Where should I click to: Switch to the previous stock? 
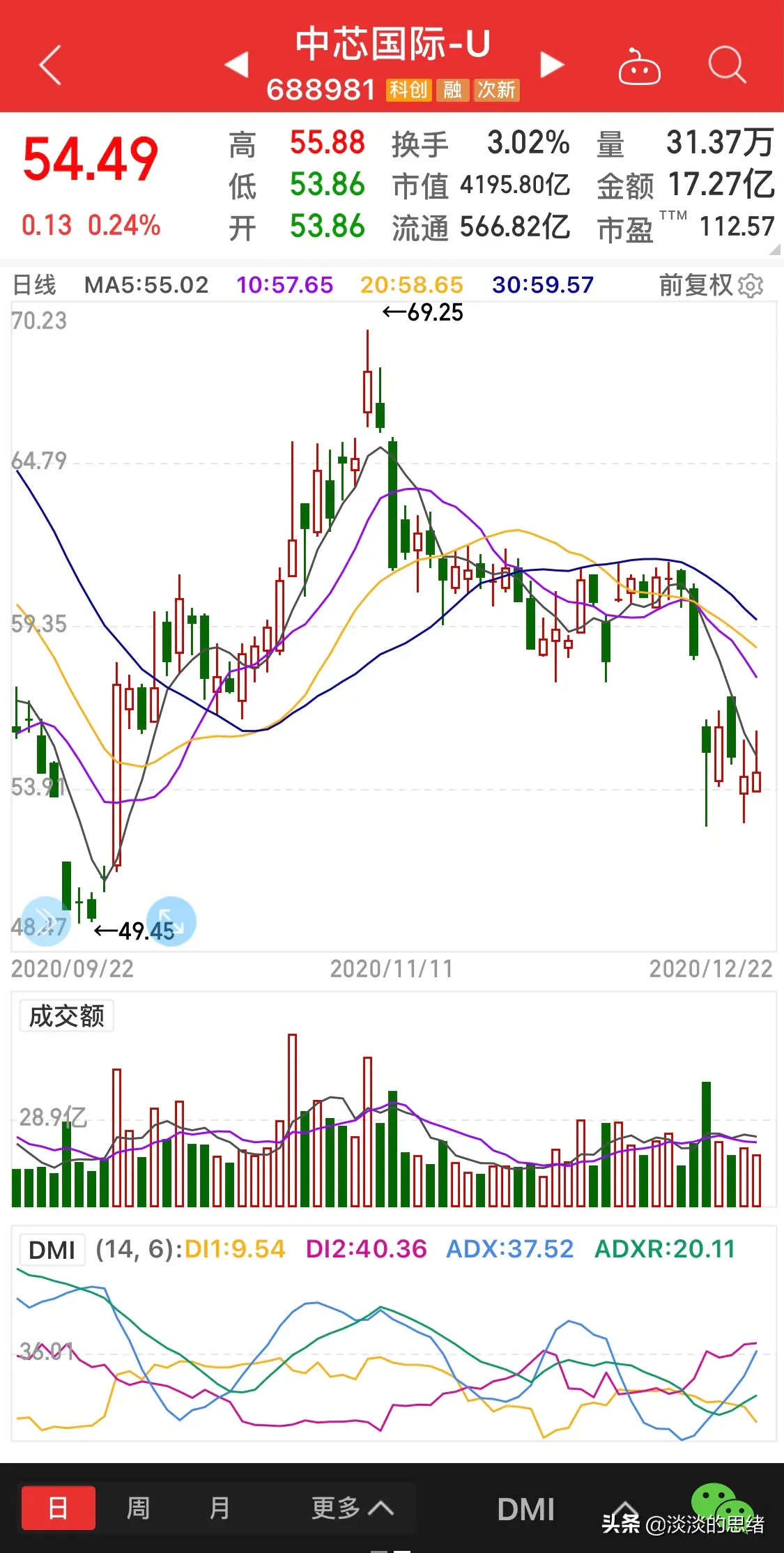(x=237, y=65)
